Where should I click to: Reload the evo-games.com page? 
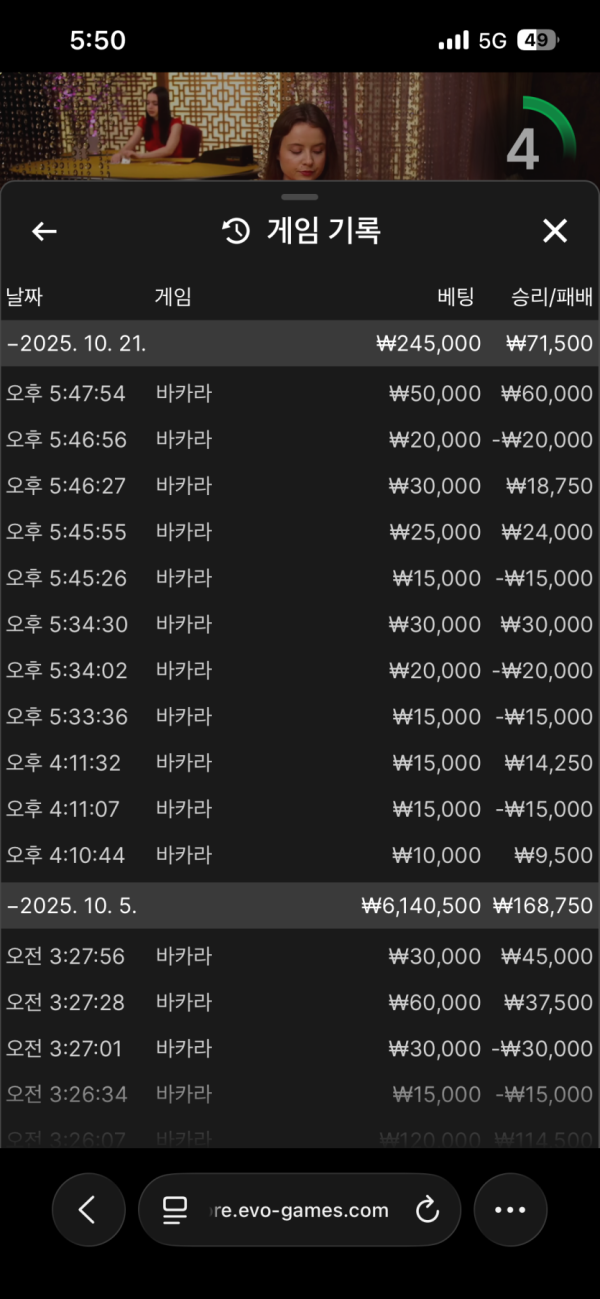(x=428, y=1211)
